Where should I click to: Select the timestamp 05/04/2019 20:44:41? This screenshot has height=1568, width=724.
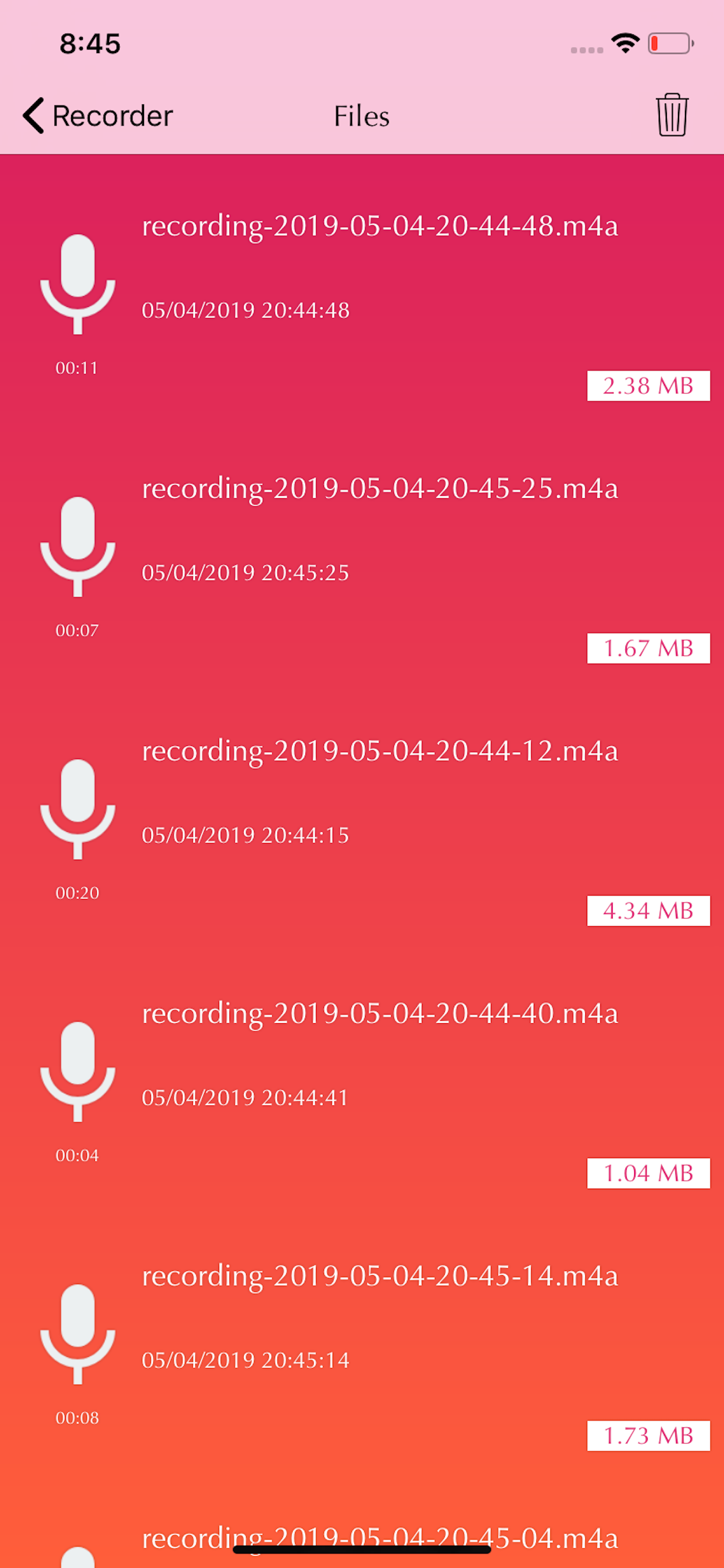(x=245, y=1097)
